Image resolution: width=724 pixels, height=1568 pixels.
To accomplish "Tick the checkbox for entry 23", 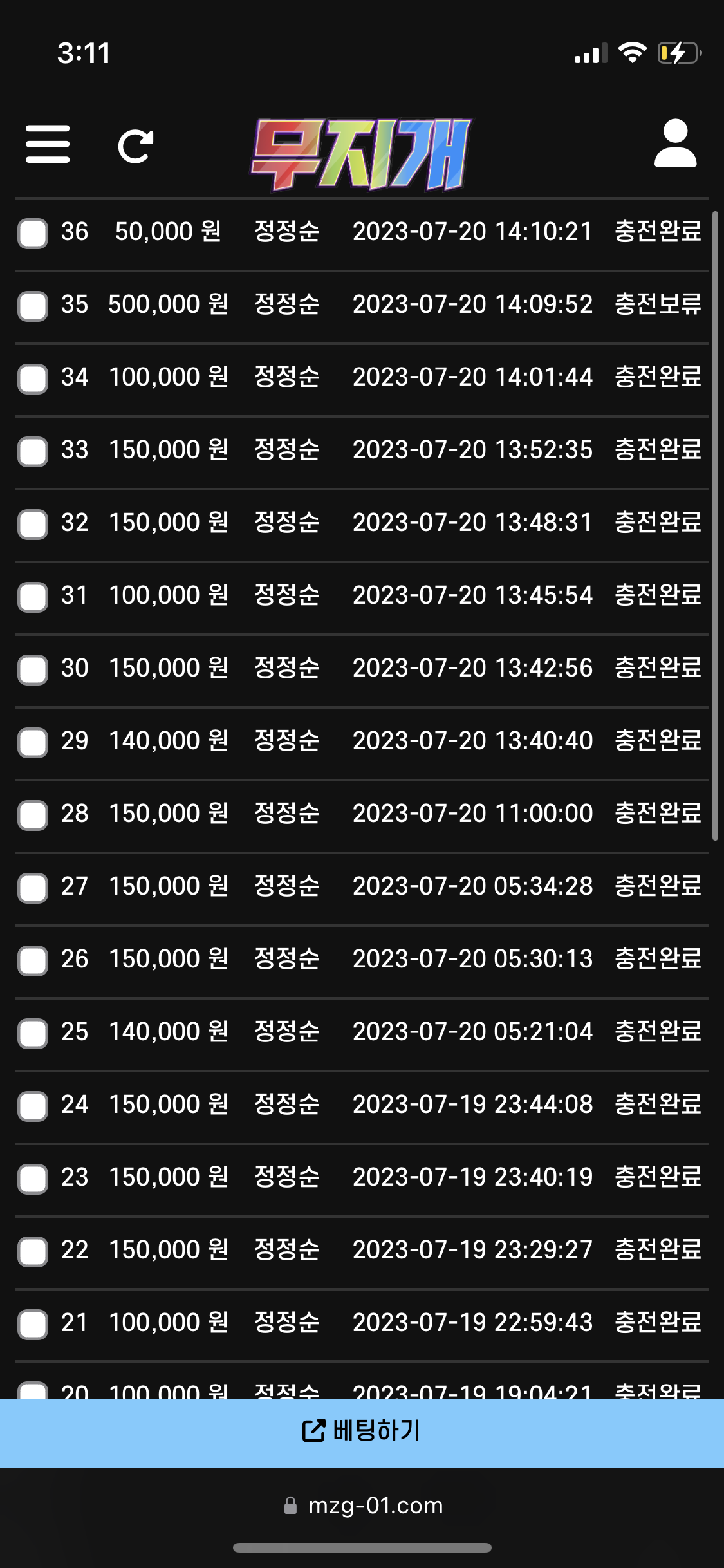I will pos(33,1179).
